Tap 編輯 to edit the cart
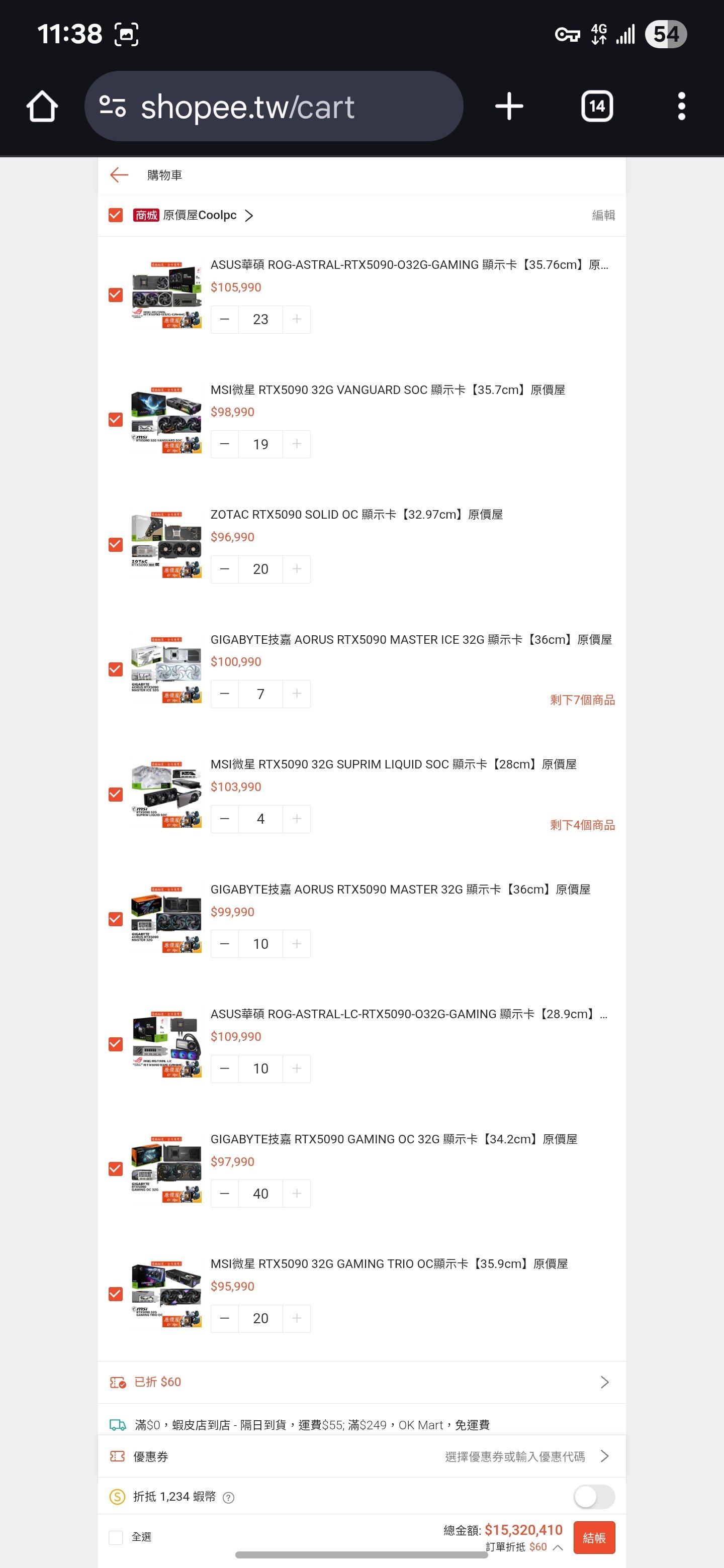Screen dimensions: 724x1568 603,216
